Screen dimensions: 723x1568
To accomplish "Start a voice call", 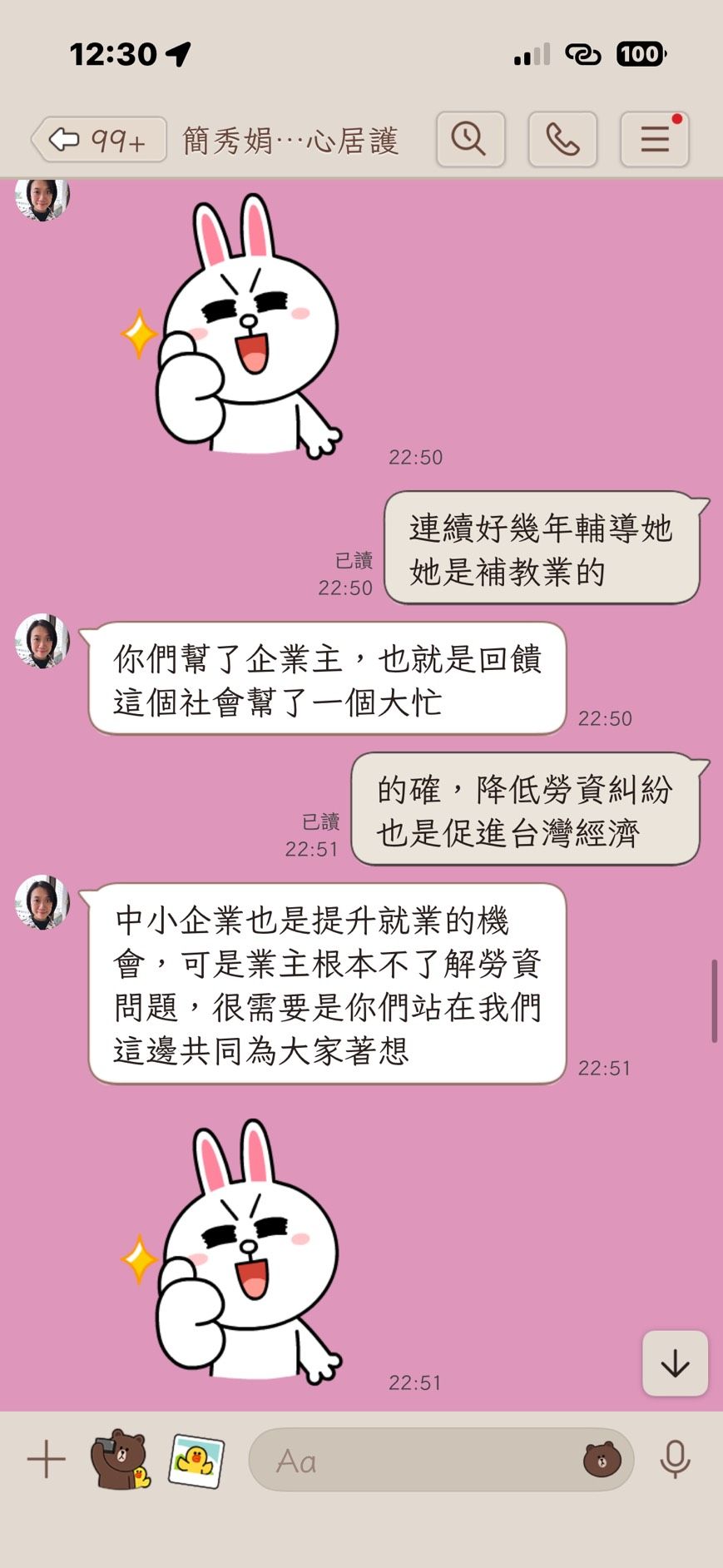I will click(x=562, y=140).
